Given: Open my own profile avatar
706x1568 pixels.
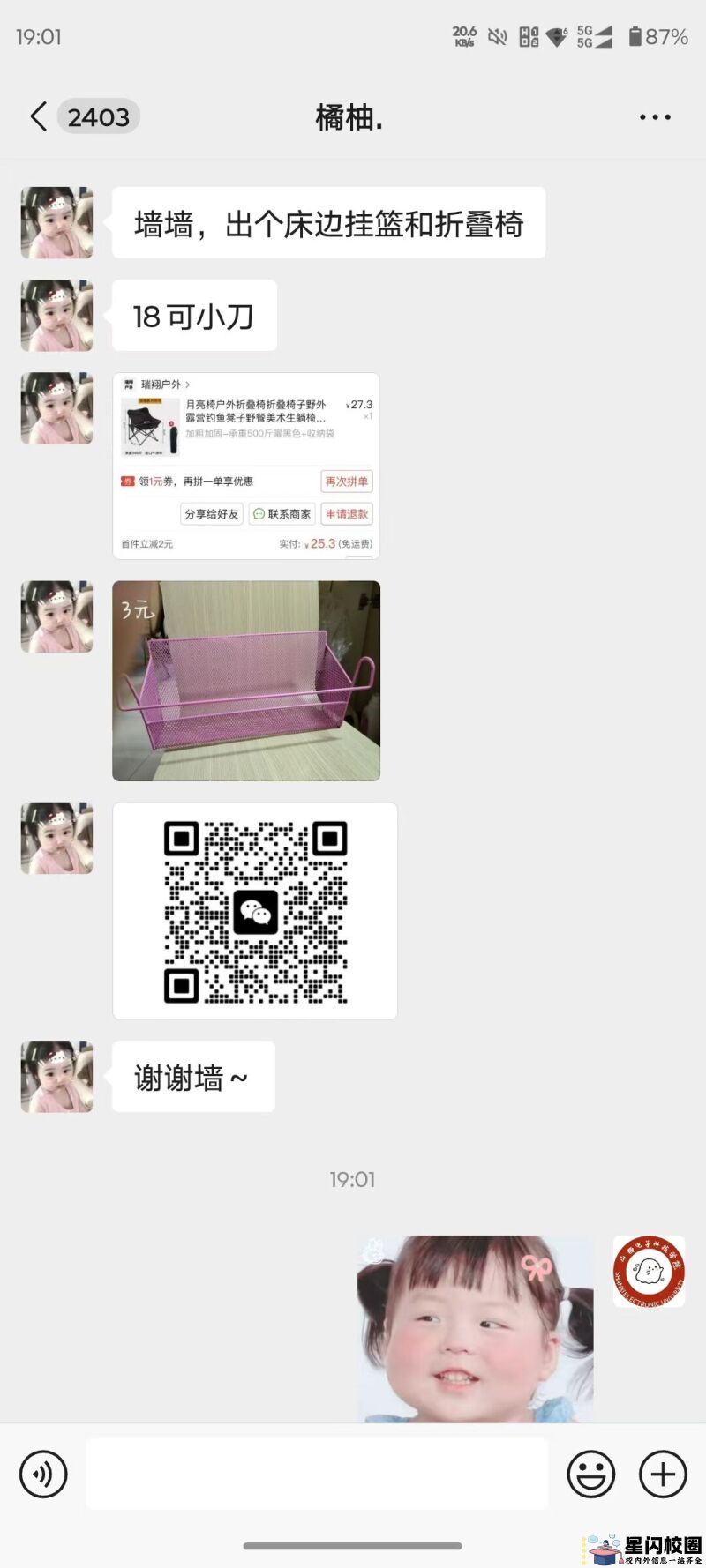Looking at the screenshot, I should point(649,1271).
